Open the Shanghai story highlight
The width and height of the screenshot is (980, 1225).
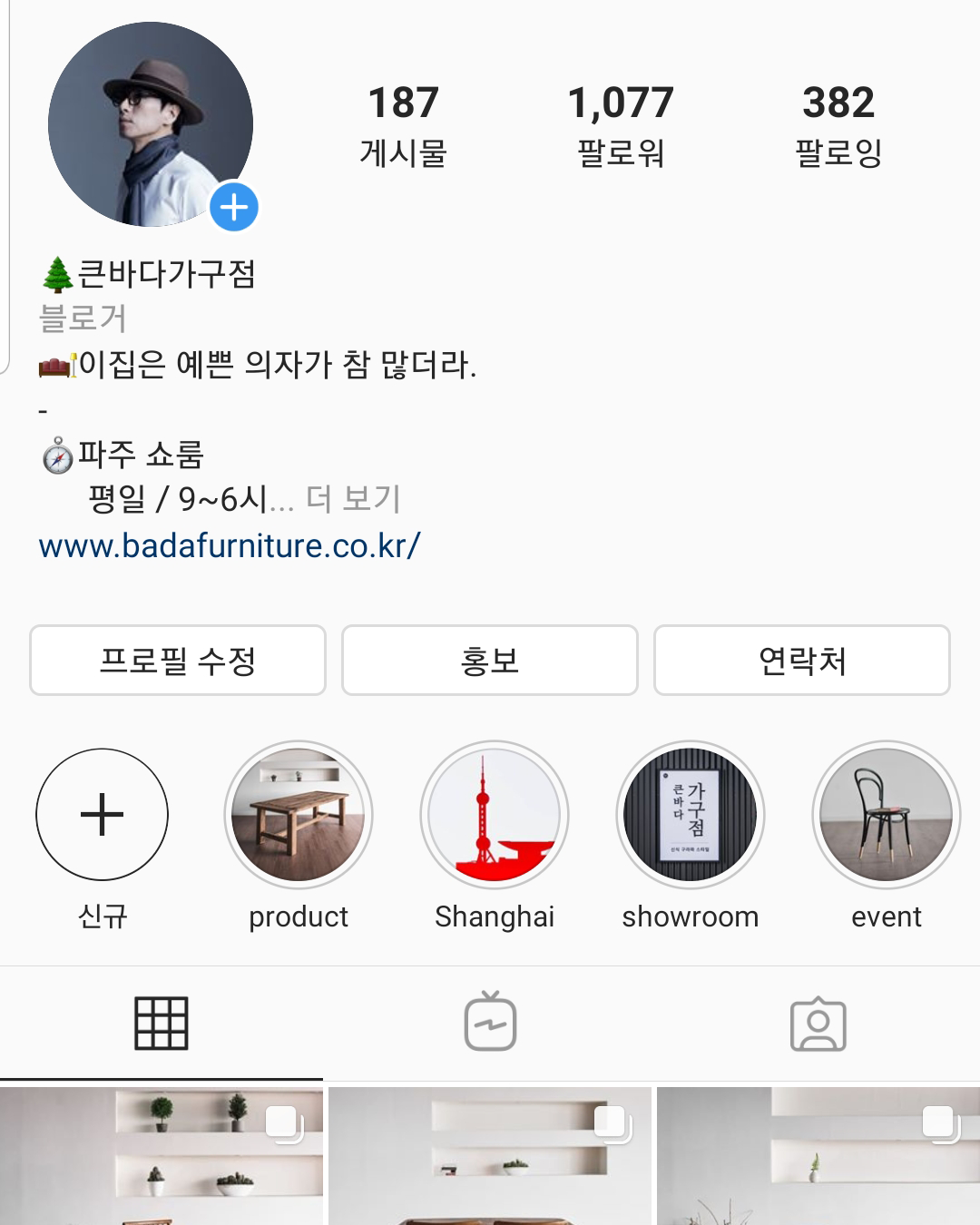coord(495,815)
